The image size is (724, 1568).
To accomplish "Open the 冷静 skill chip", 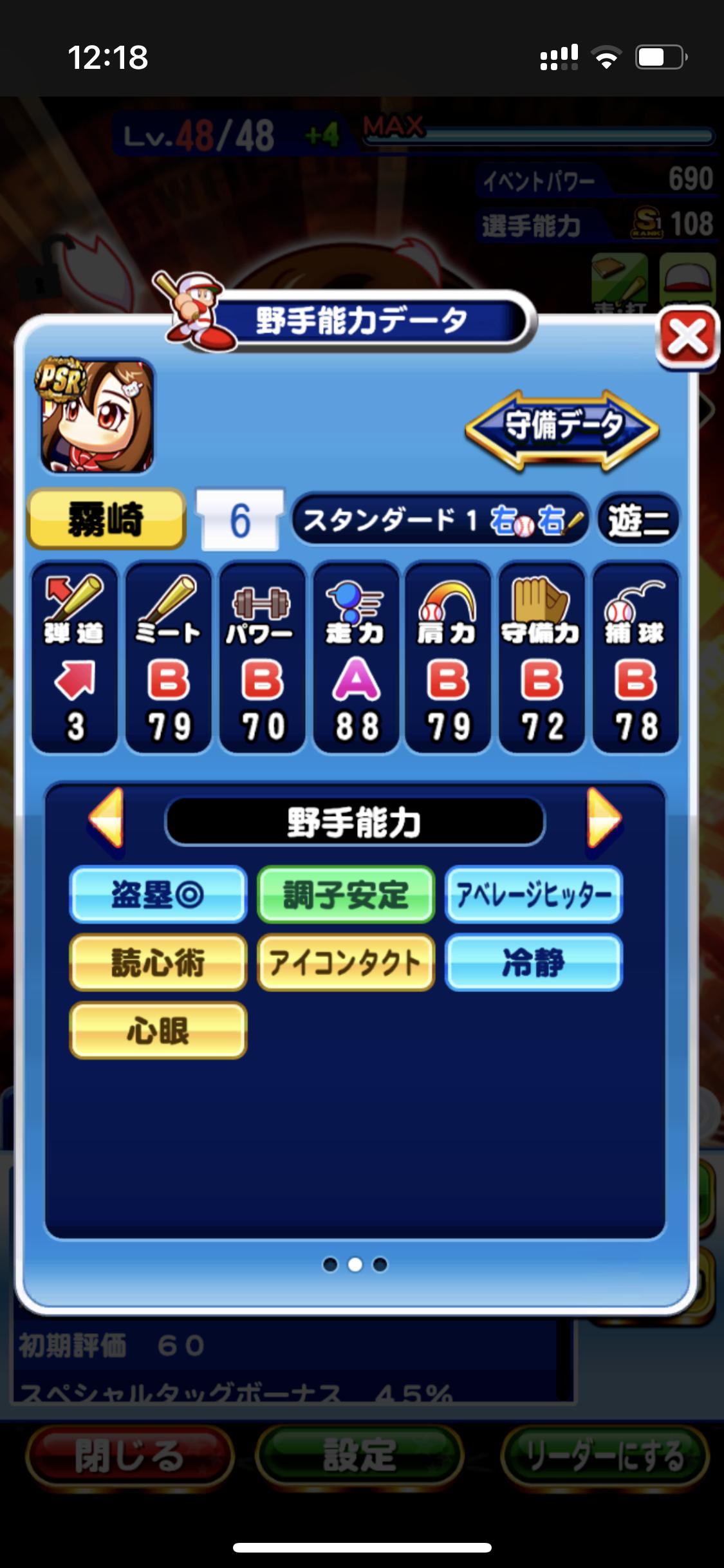I will (534, 962).
